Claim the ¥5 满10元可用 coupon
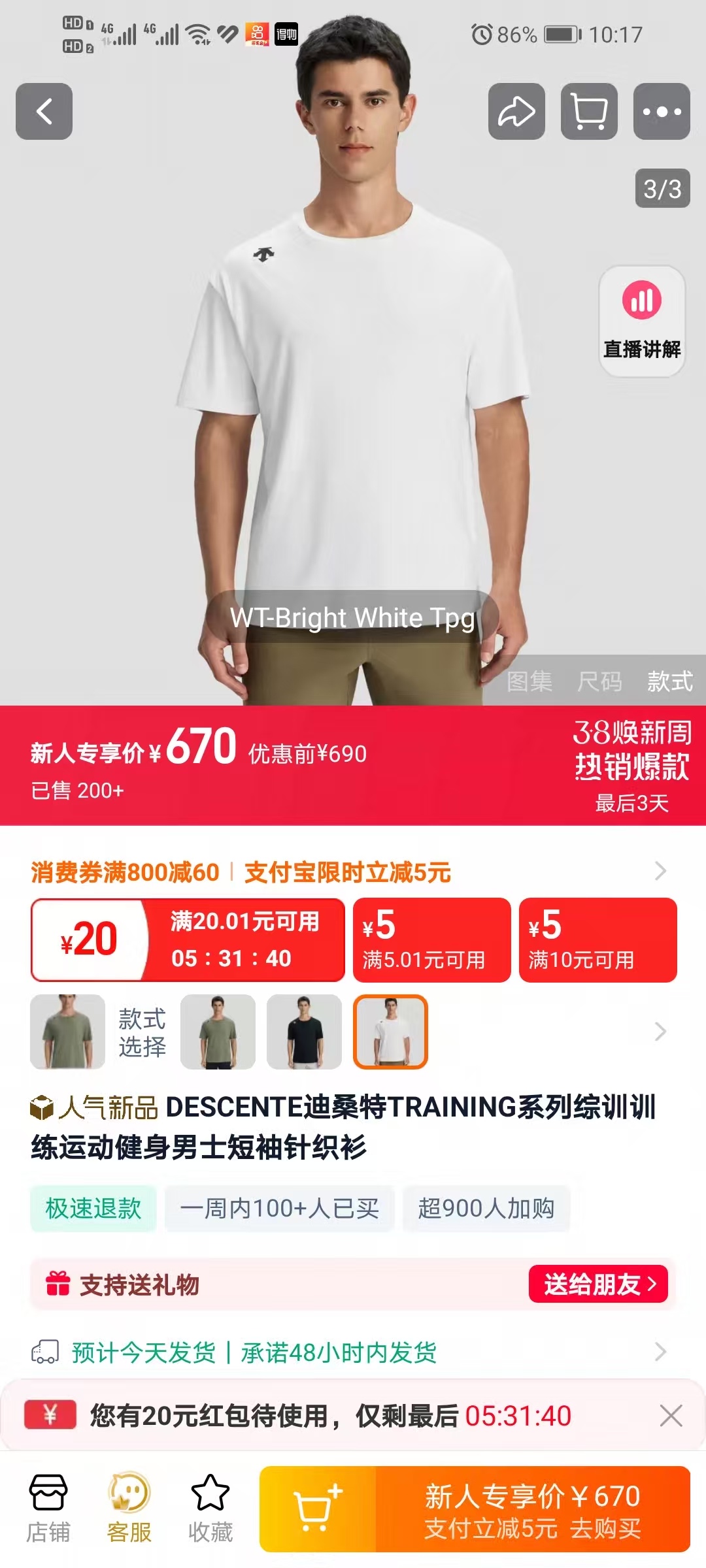706x1568 pixels. 597,939
